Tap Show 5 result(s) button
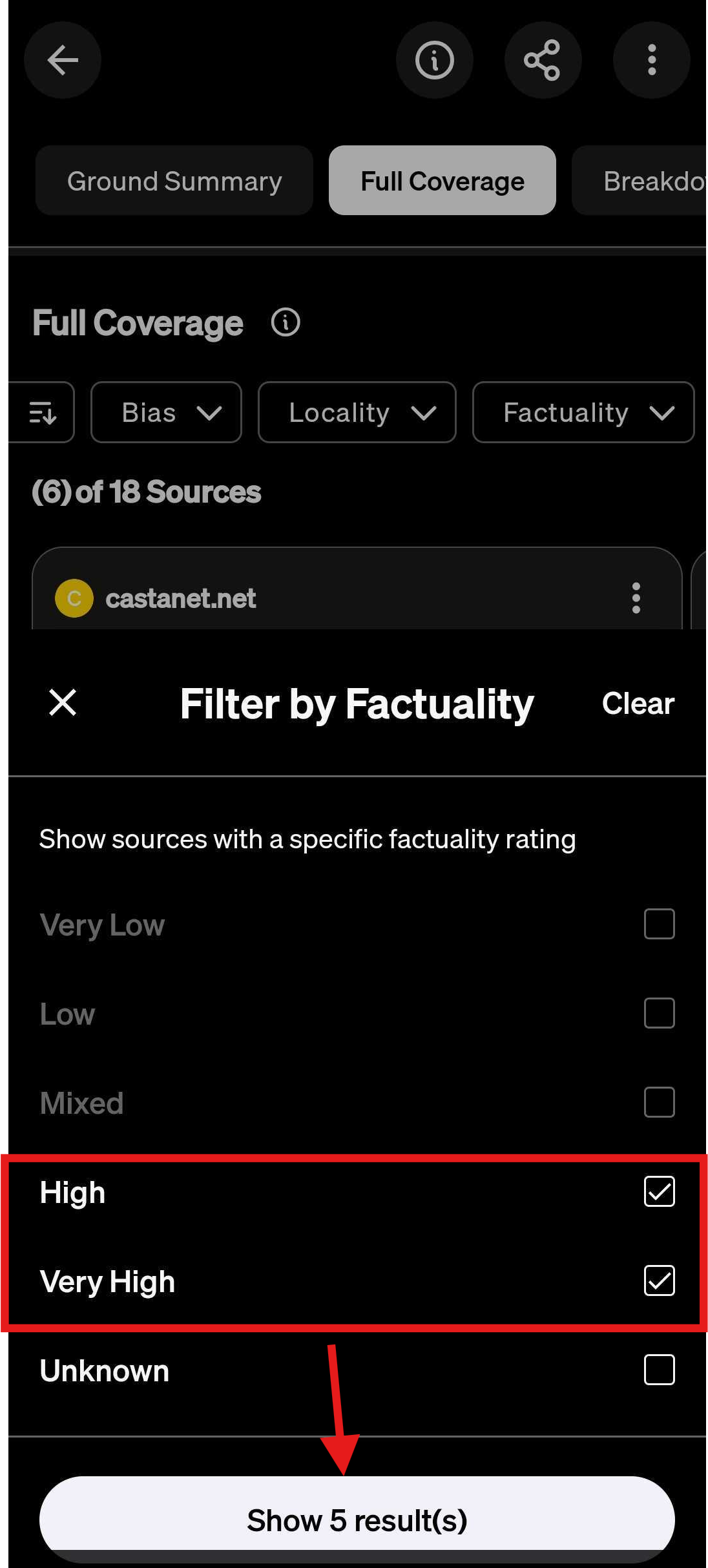708x1568 pixels. (x=357, y=1520)
